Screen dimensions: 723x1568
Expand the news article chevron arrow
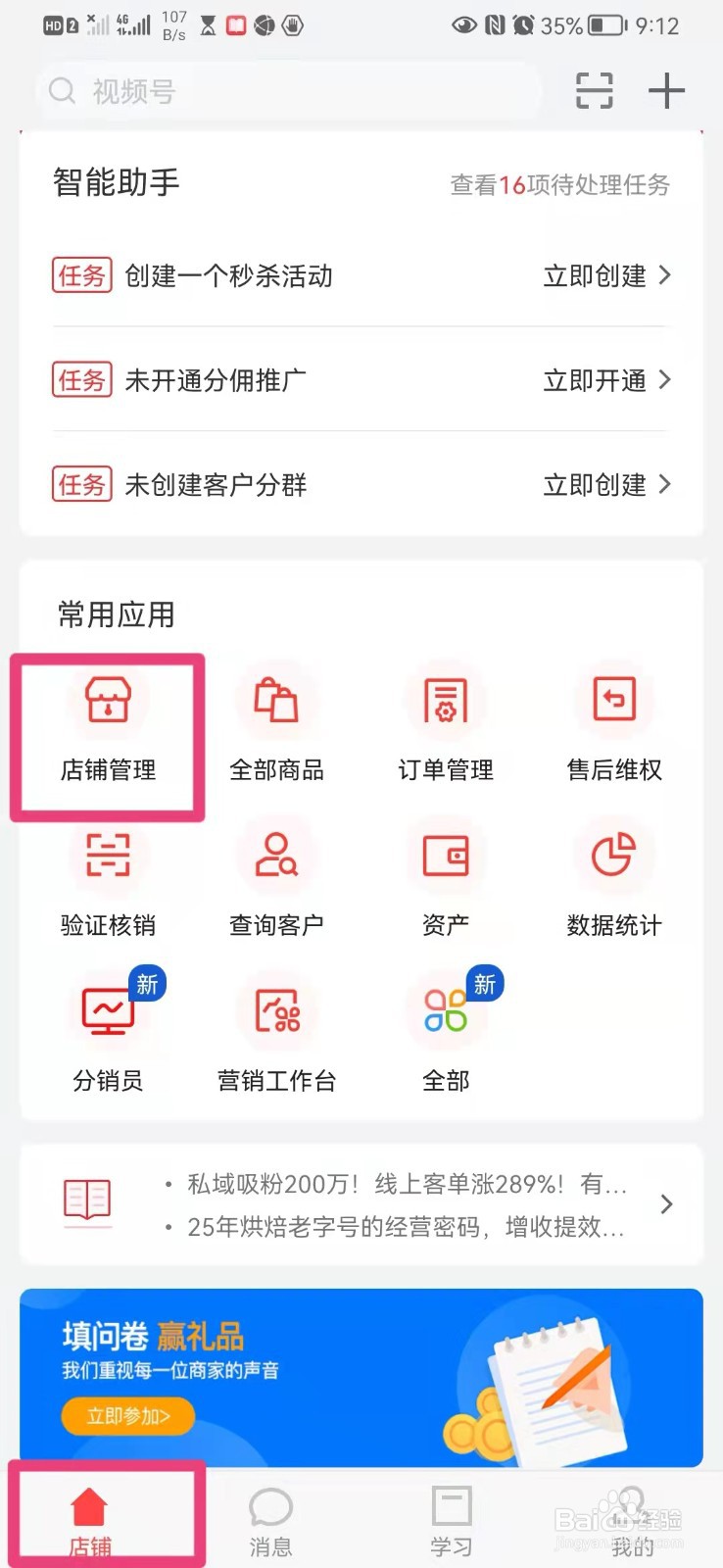tap(667, 1204)
